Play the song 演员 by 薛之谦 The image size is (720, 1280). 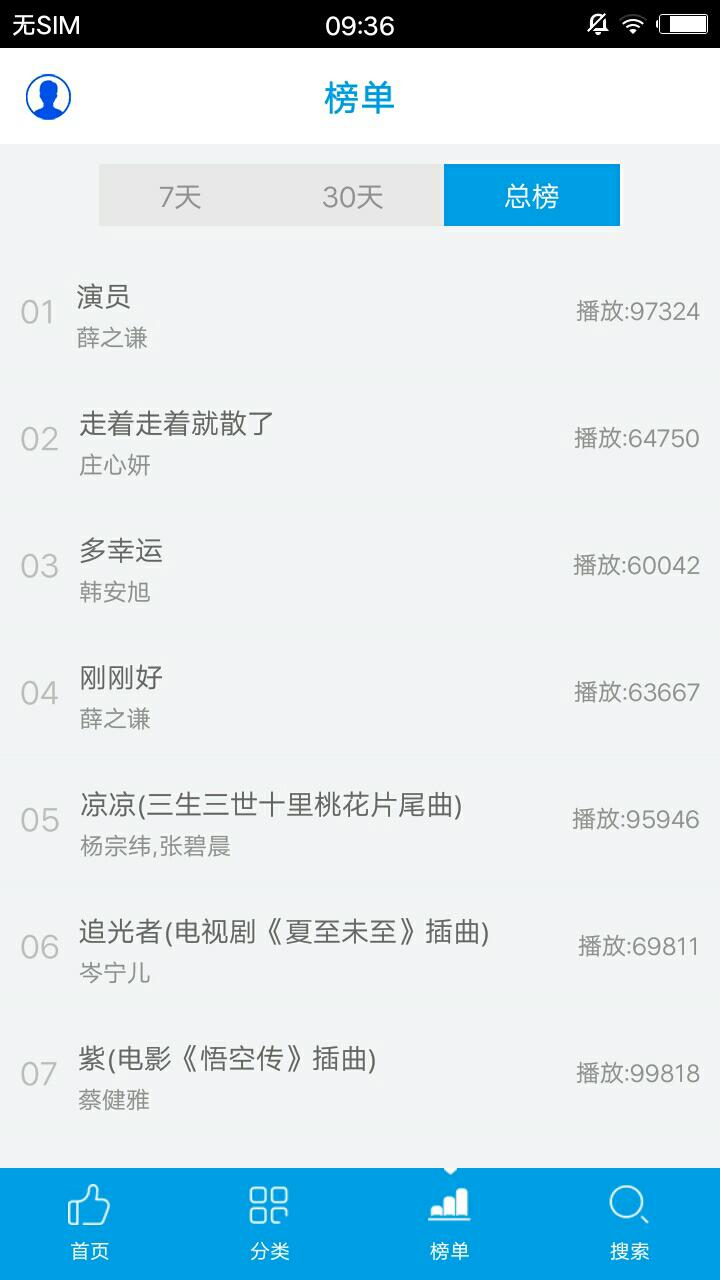[360, 315]
